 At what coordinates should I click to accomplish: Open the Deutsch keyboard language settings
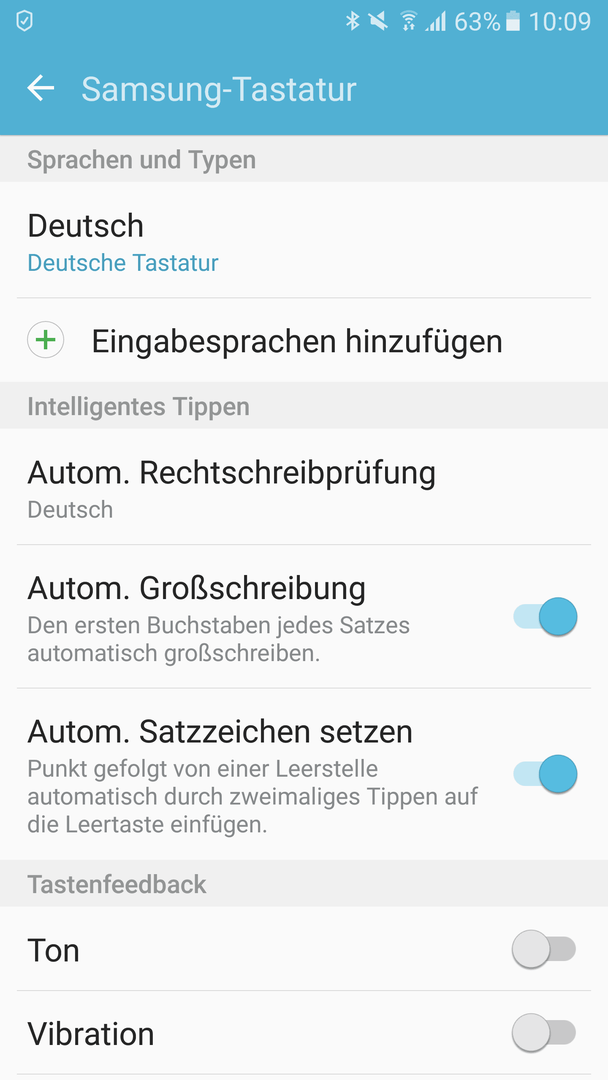point(304,240)
